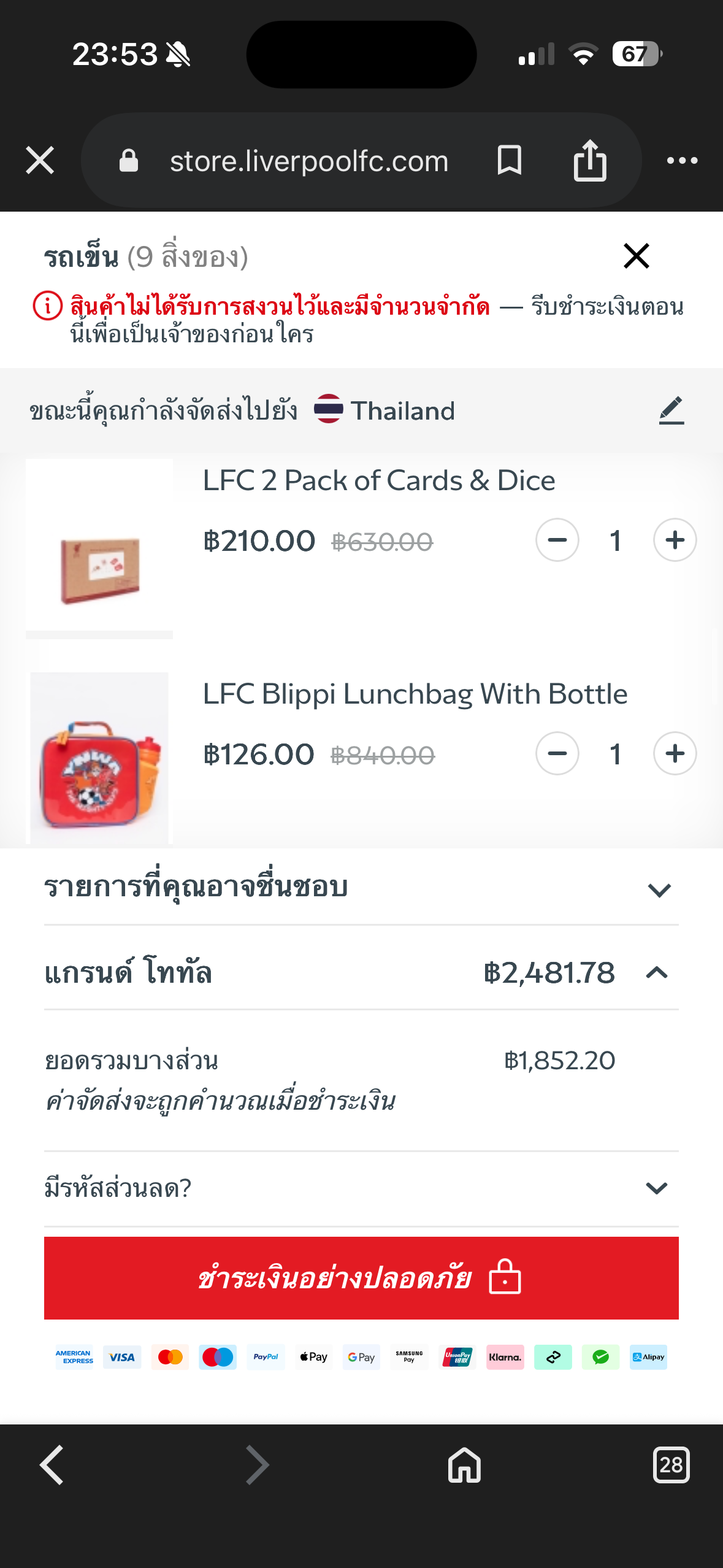Image resolution: width=723 pixels, height=1568 pixels.
Task: Bookmark this page in the browser
Action: (509, 161)
